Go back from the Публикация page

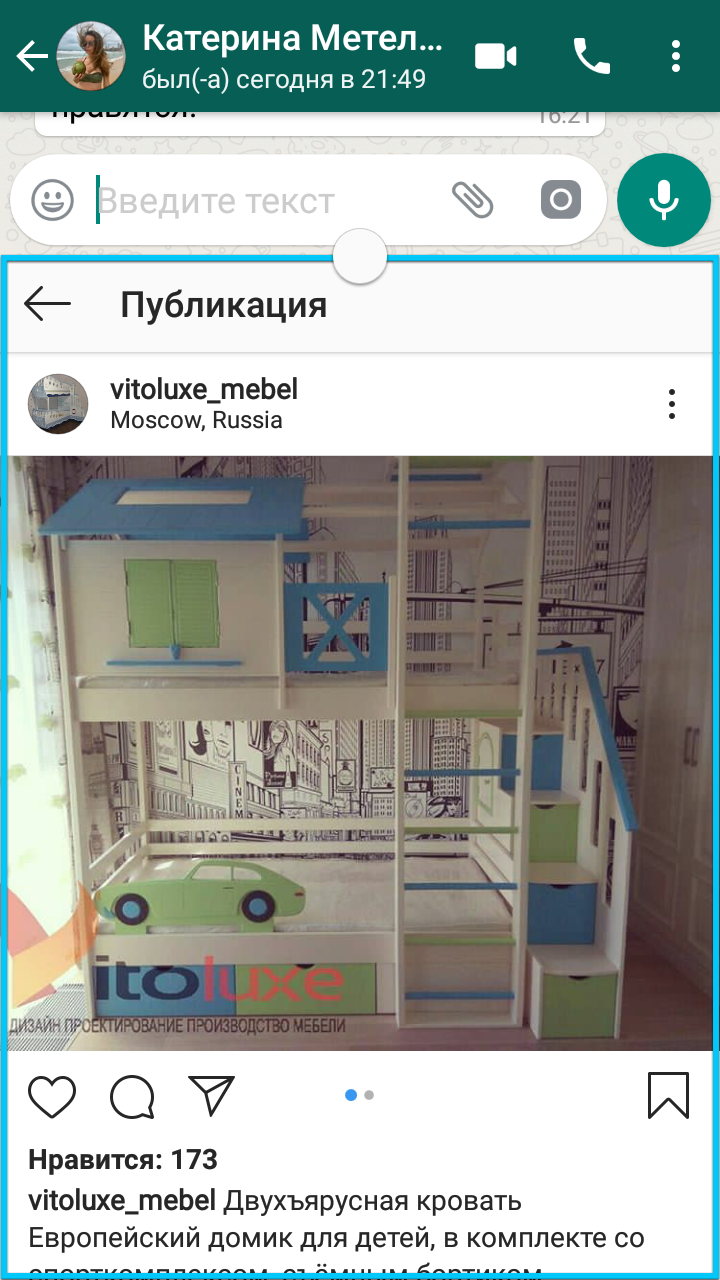click(x=47, y=303)
